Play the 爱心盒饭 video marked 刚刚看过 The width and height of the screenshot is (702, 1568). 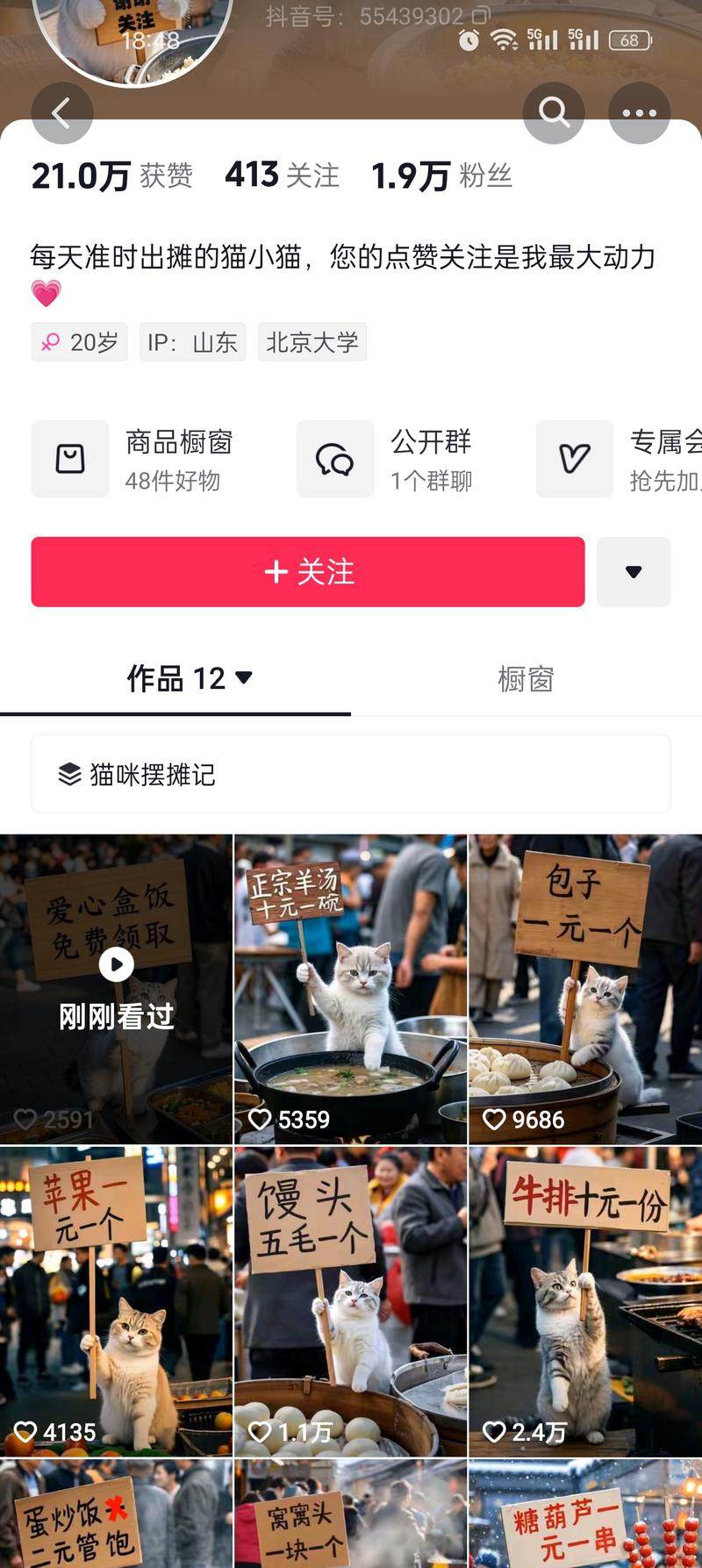(116, 989)
